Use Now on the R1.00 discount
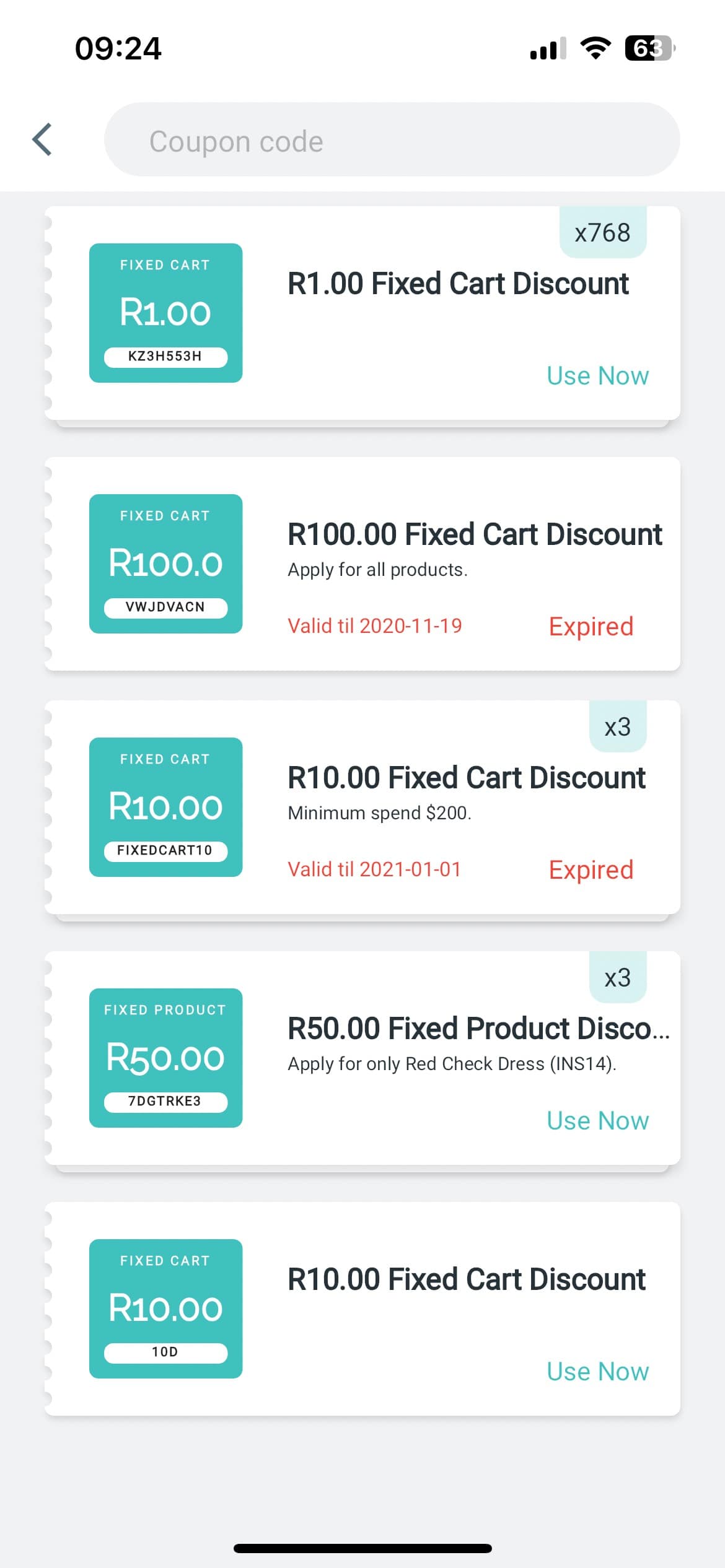 click(597, 375)
